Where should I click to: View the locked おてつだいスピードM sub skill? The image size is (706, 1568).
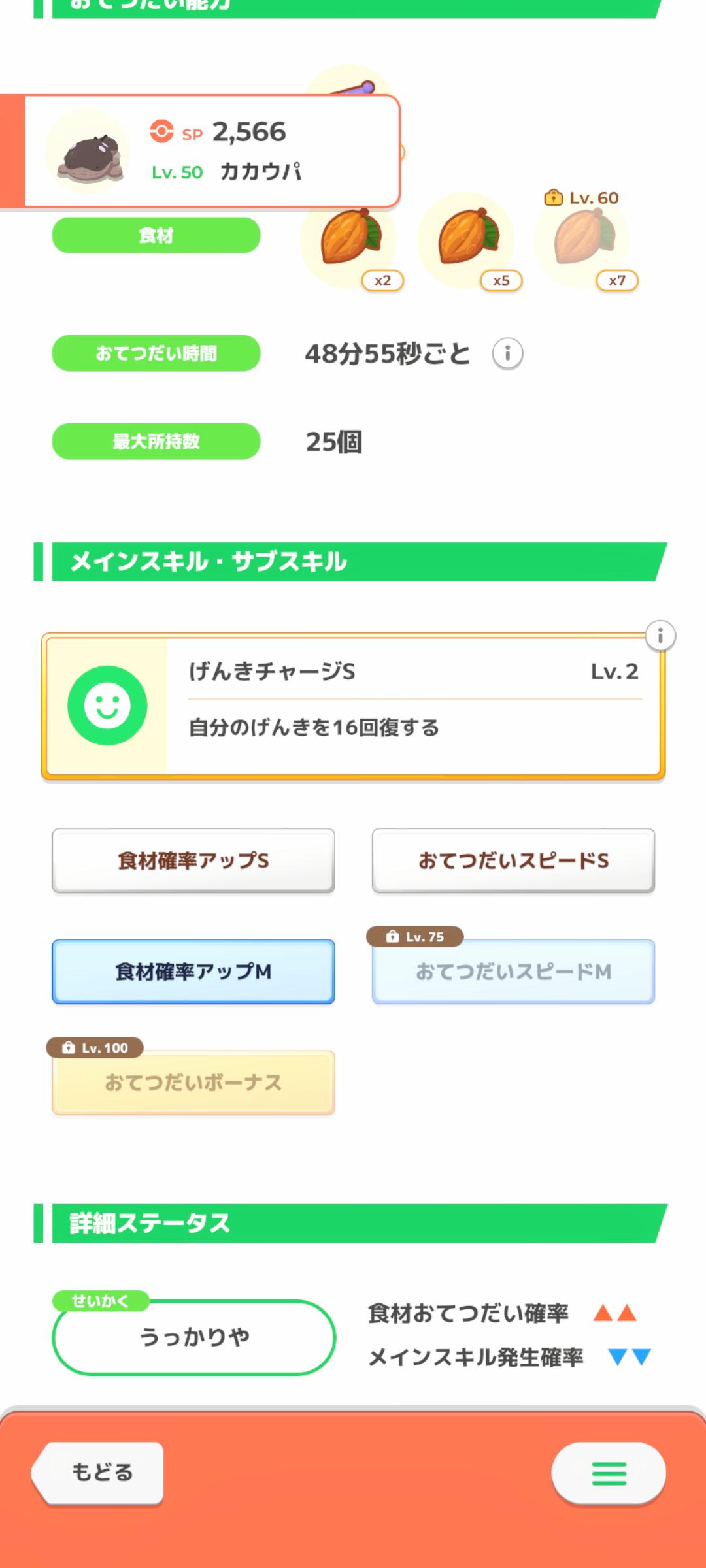point(513,972)
